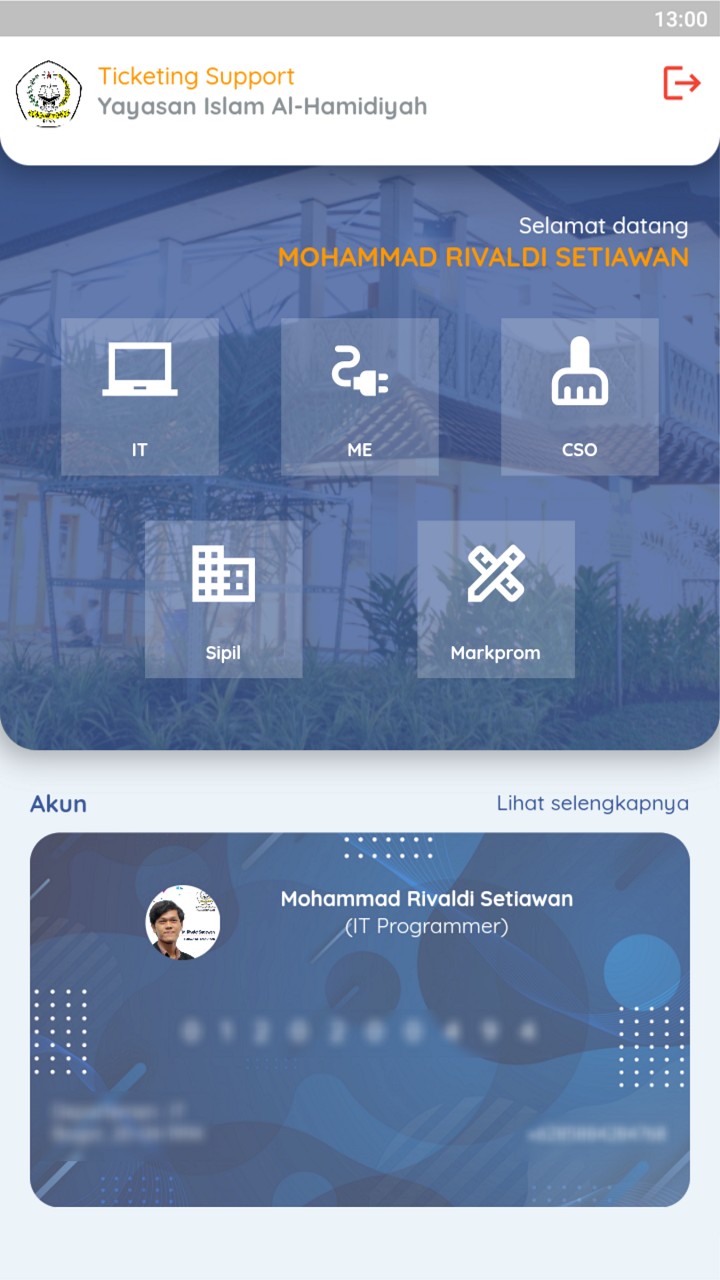Tap the Lihat selengkapnya link

click(593, 803)
